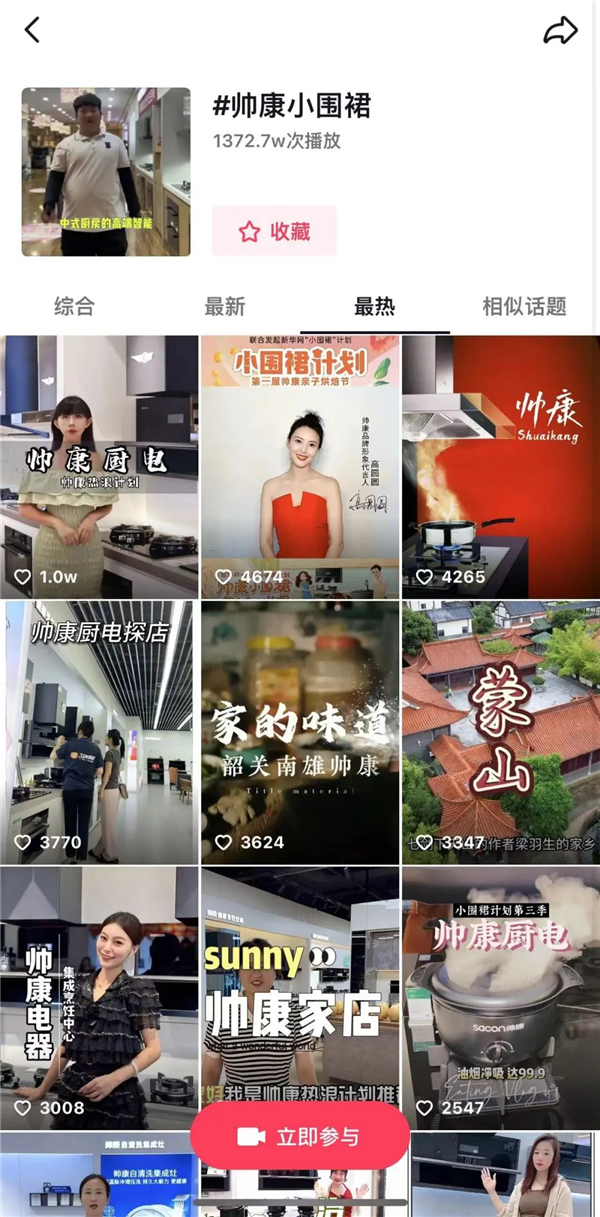Open the topic cover image thumbnail
Viewport: 600px width, 1217px height.
[x=106, y=172]
